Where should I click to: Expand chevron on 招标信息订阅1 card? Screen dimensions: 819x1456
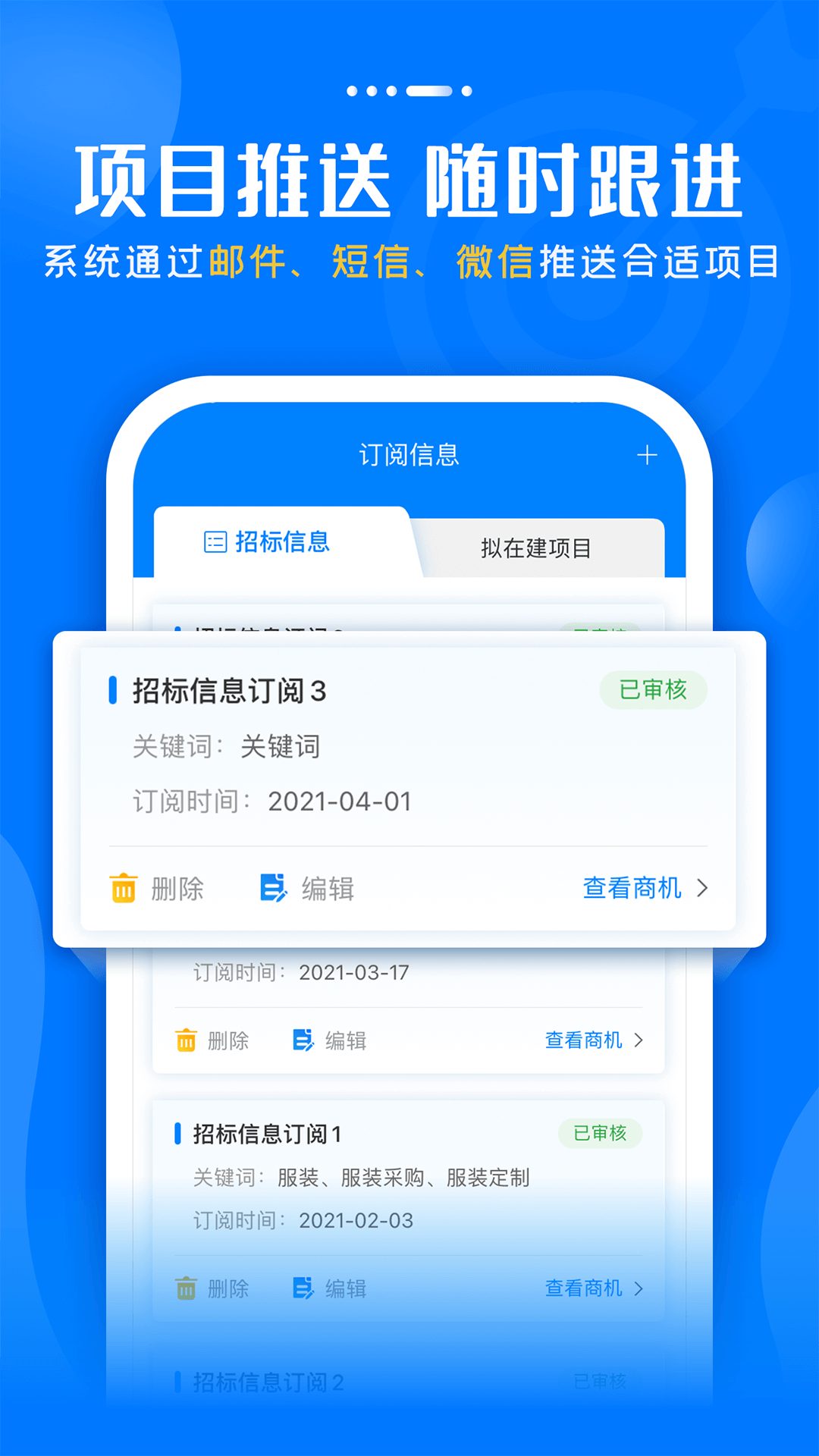[x=642, y=1288]
